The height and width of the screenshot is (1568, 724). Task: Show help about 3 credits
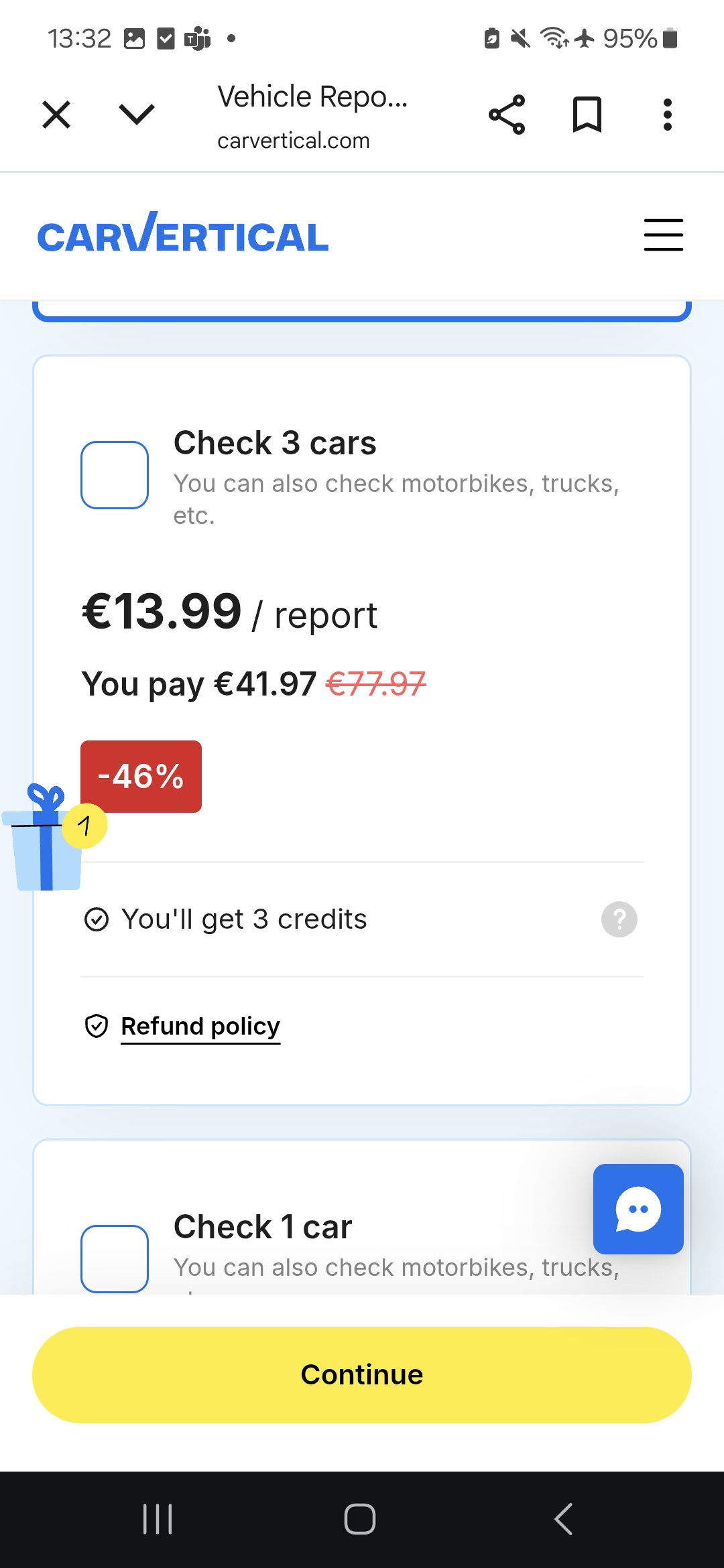(x=619, y=919)
